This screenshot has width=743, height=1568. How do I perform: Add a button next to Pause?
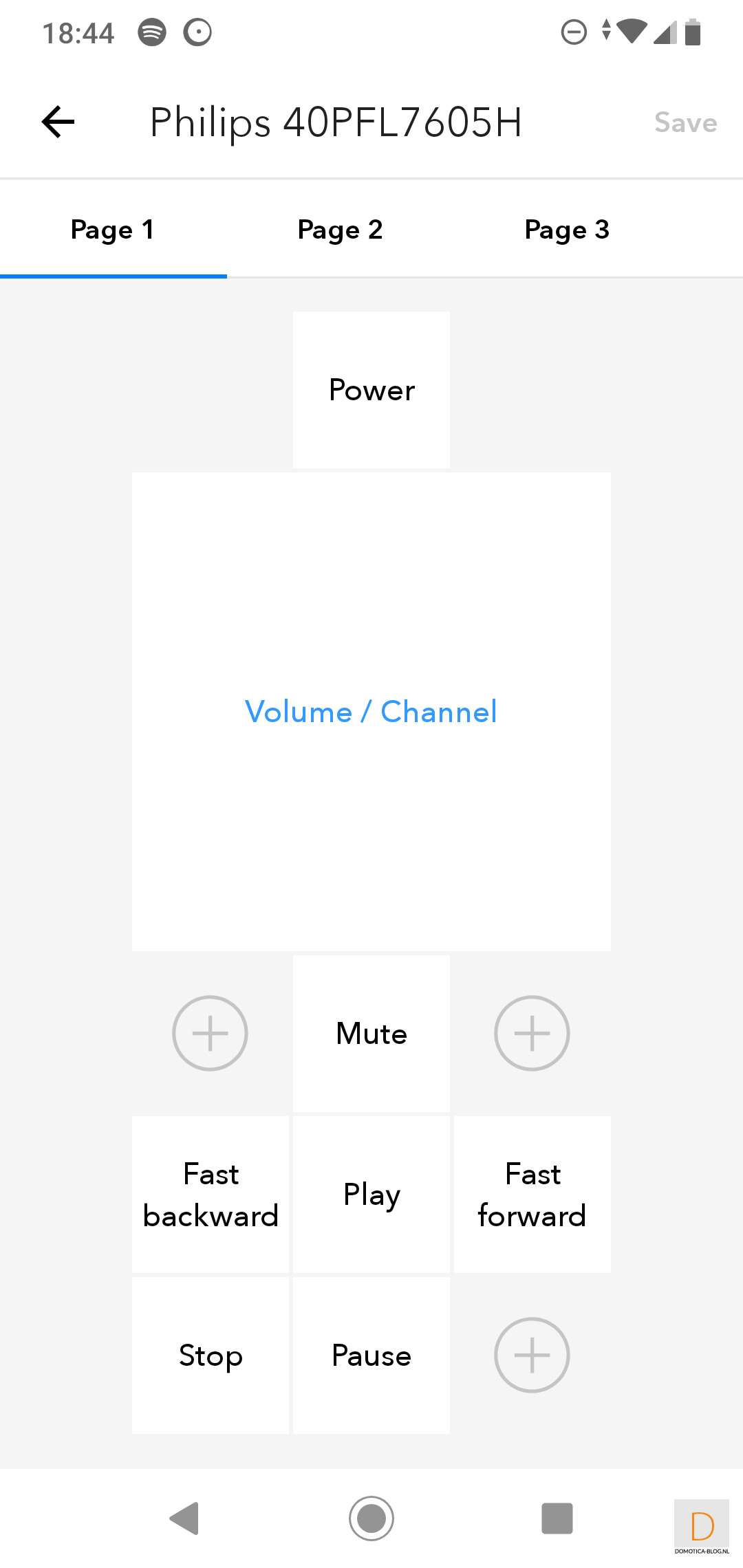click(x=532, y=1355)
